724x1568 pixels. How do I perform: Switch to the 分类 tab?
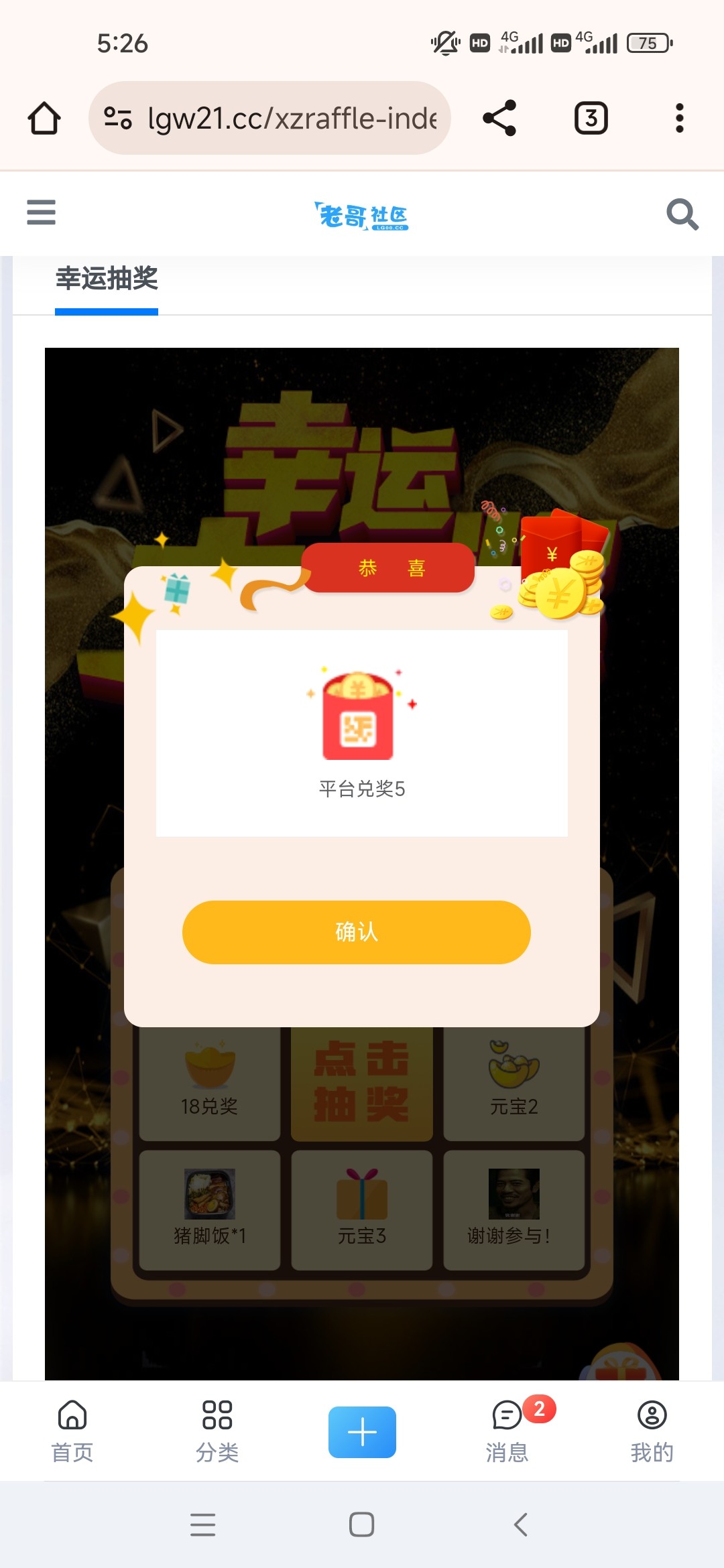pyautogui.click(x=217, y=1431)
